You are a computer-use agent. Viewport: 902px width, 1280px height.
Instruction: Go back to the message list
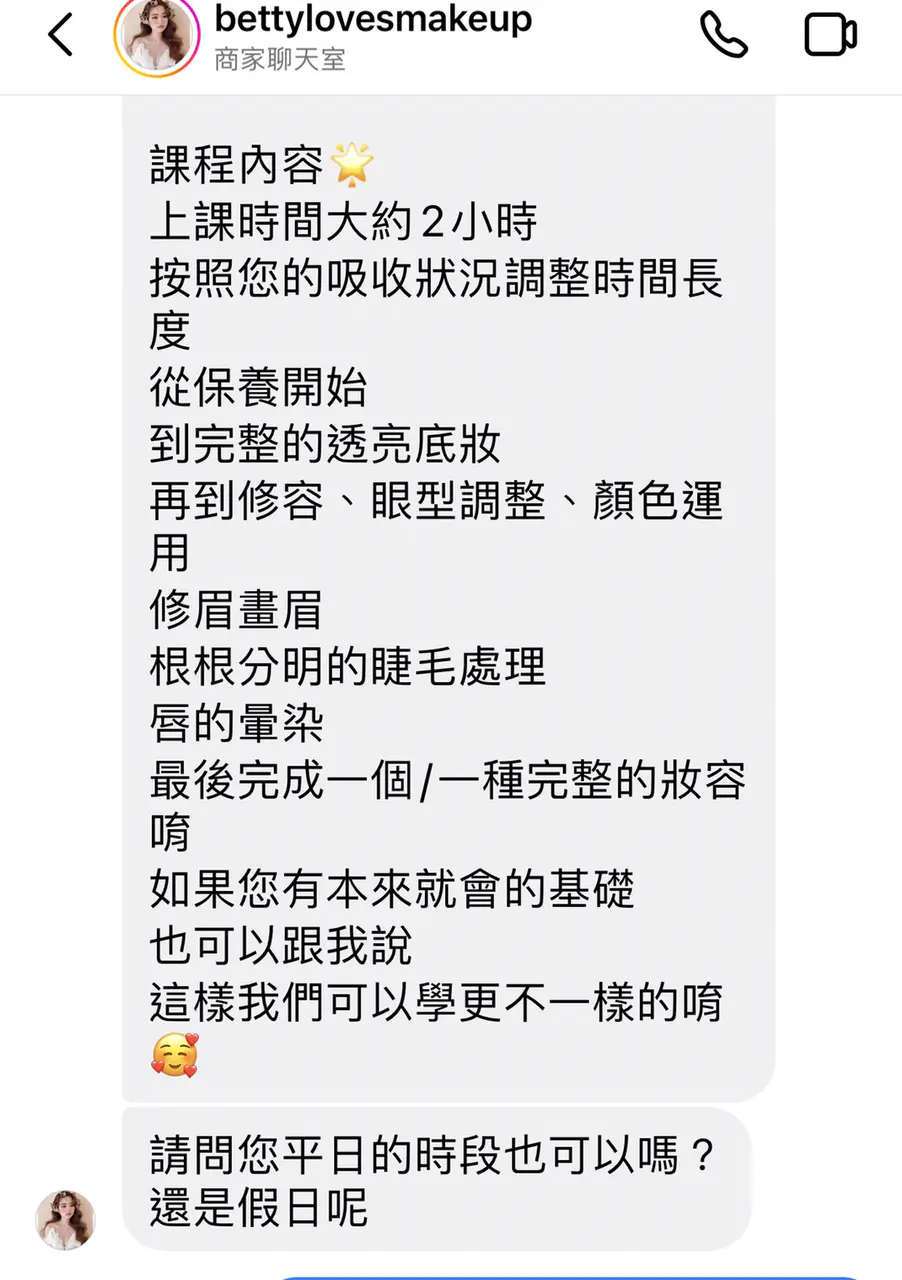pyautogui.click(x=60, y=36)
